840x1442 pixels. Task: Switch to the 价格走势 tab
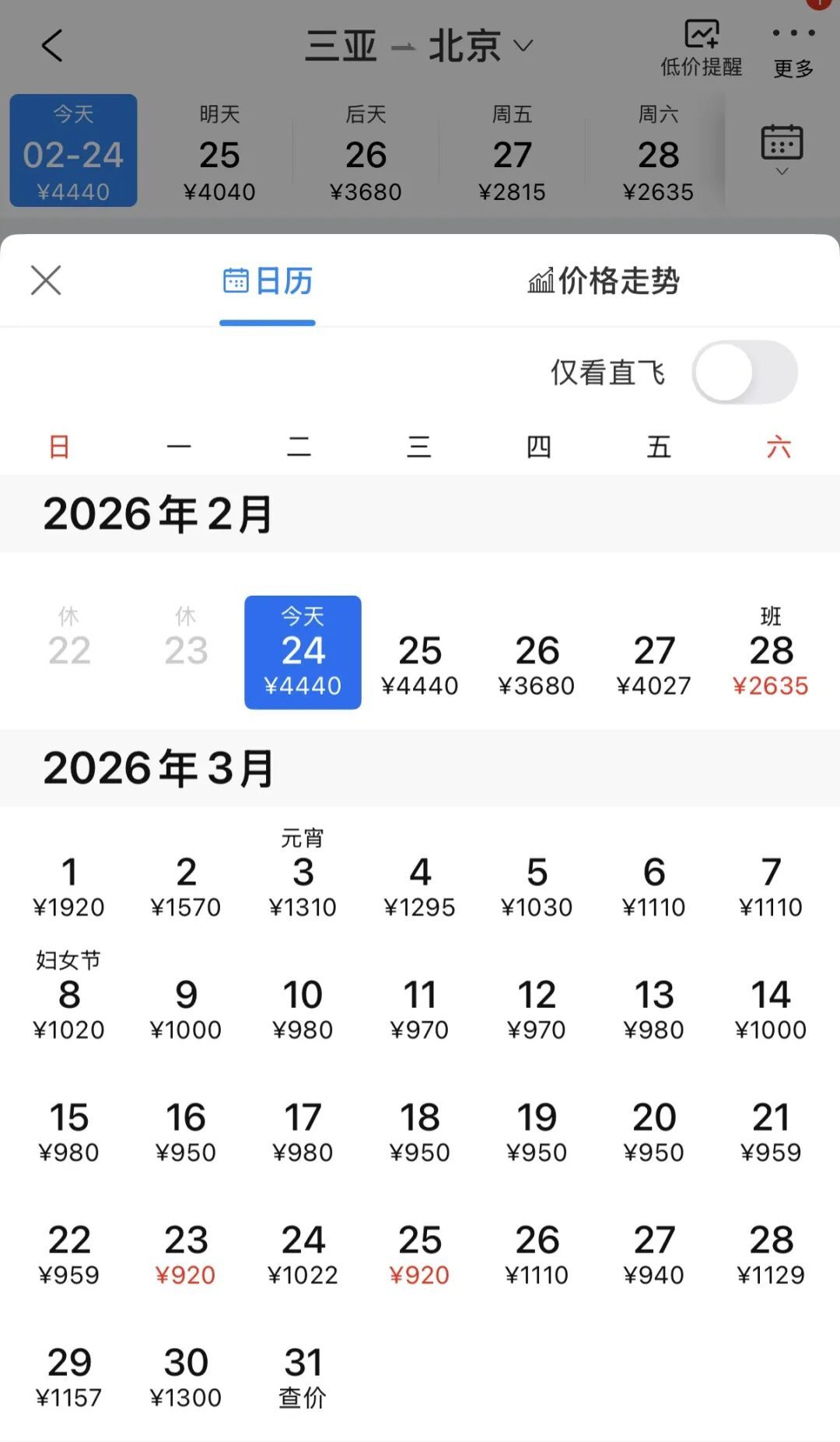(x=604, y=282)
